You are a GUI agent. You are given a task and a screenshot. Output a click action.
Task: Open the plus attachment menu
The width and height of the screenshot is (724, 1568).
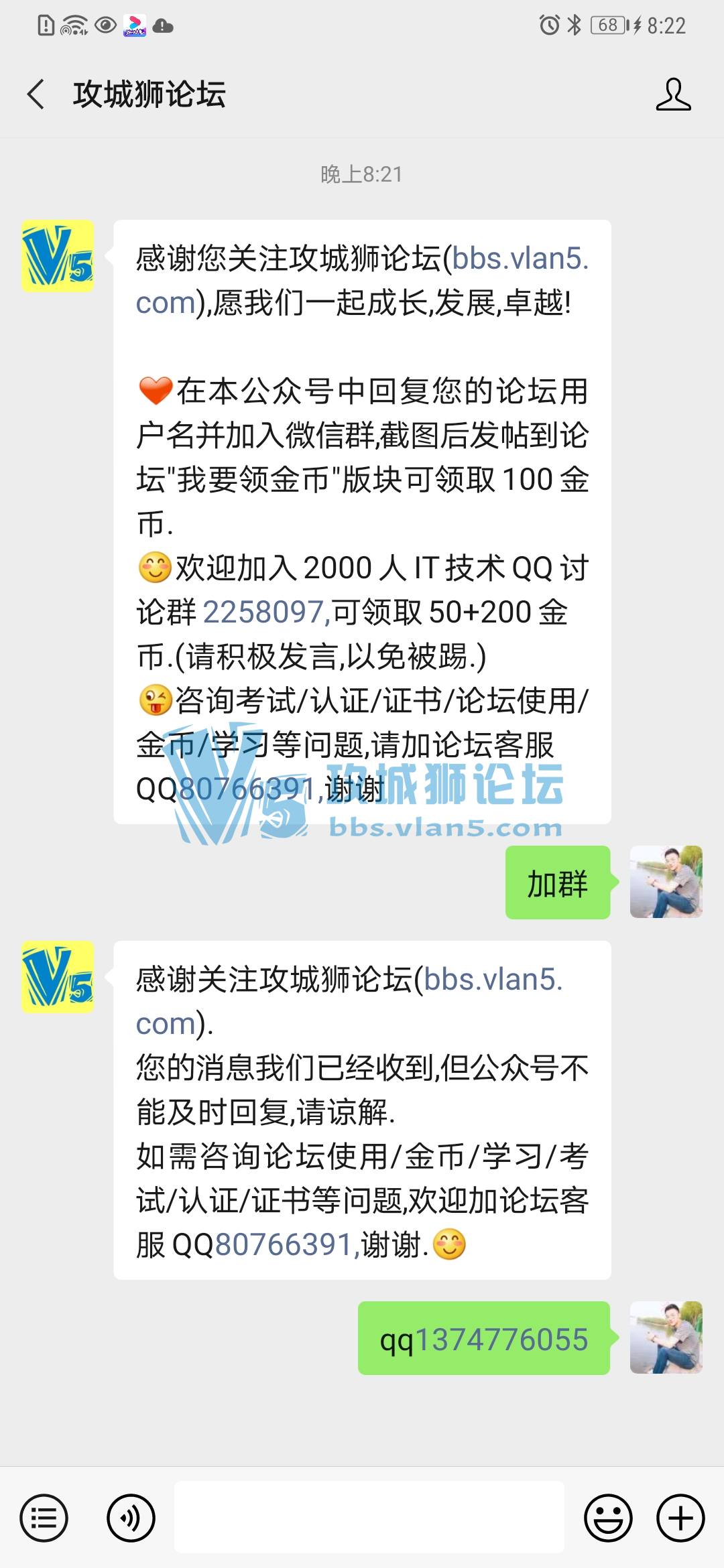pos(680,1518)
